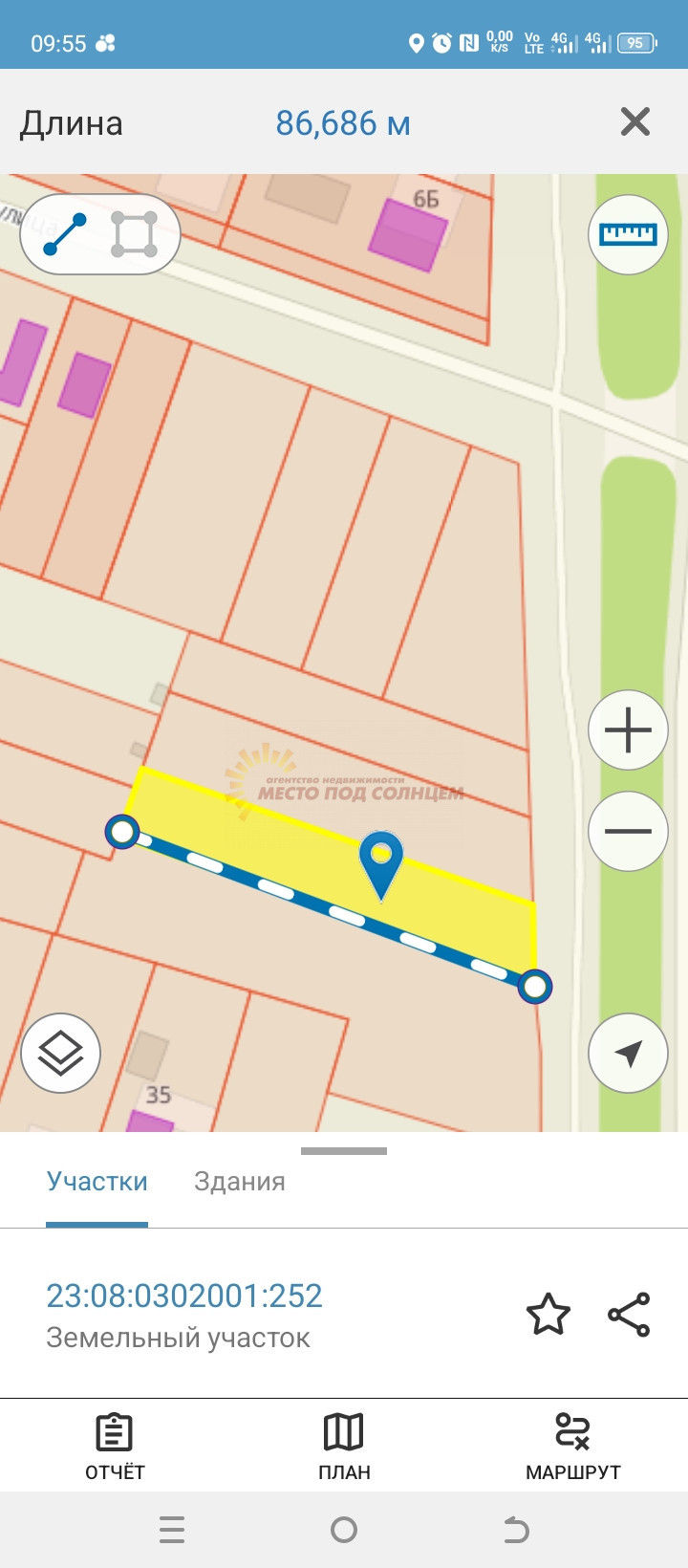
Task: Center map on my current location
Action: (628, 1054)
